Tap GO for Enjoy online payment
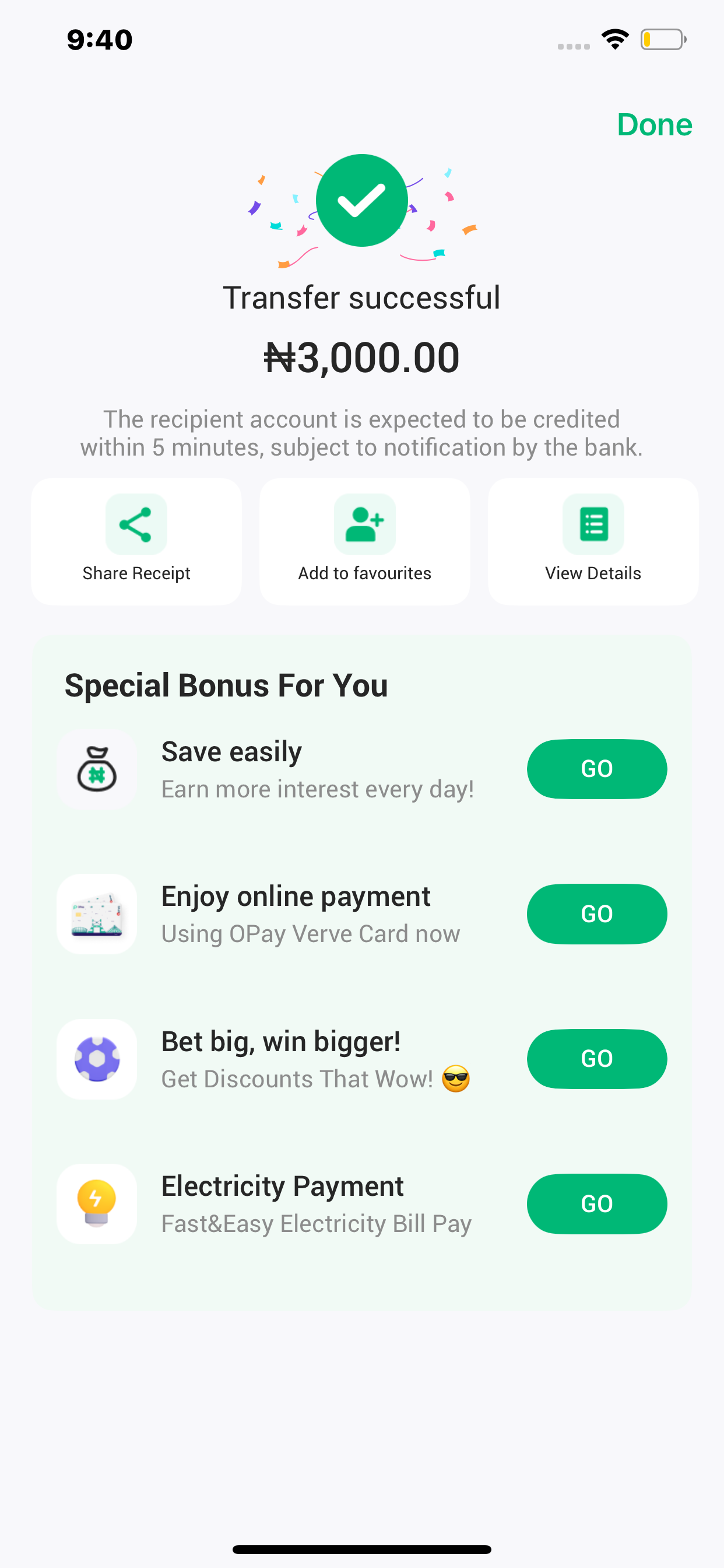The image size is (724, 1568). (x=596, y=914)
